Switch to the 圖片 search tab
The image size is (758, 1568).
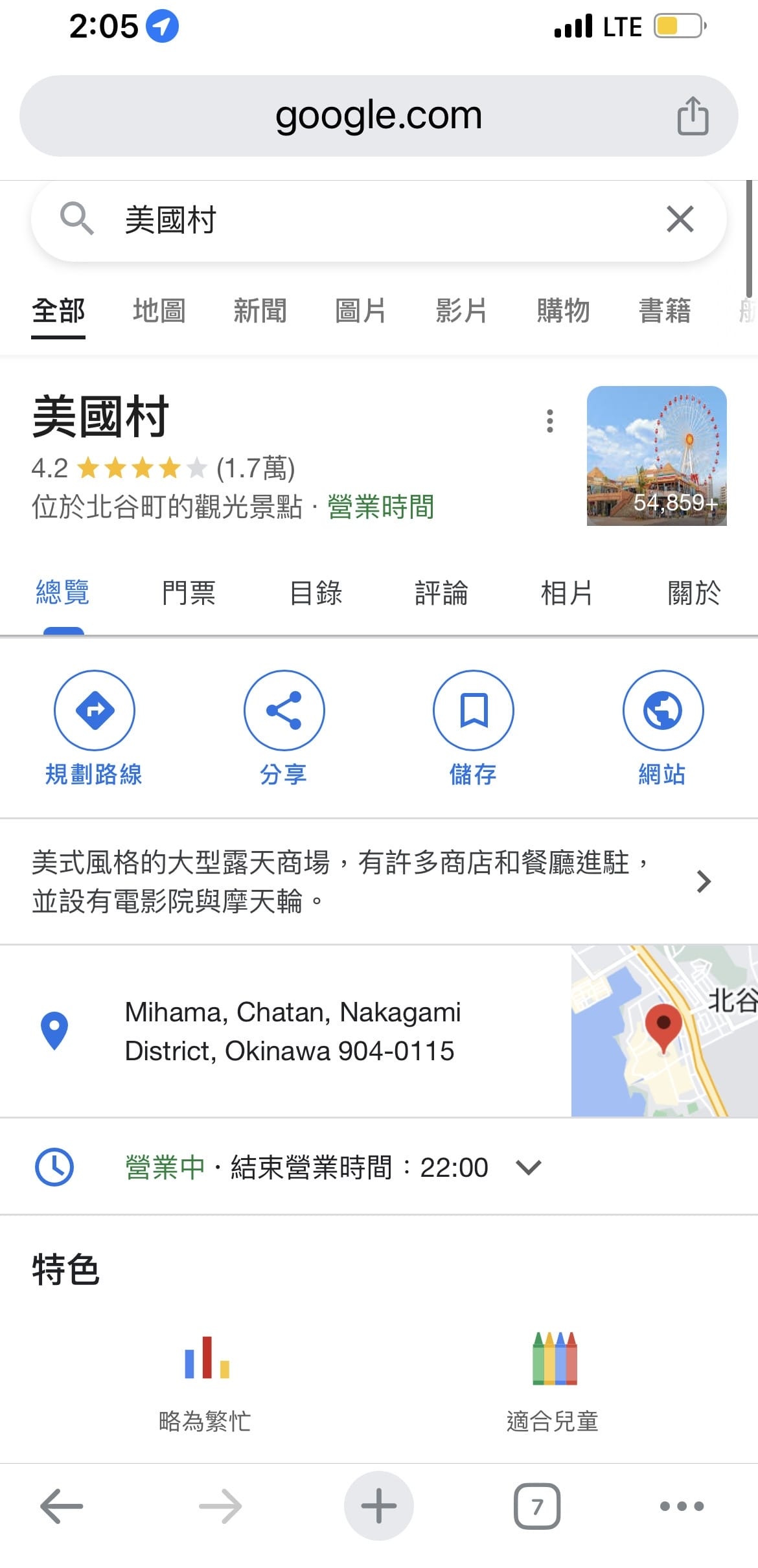360,311
